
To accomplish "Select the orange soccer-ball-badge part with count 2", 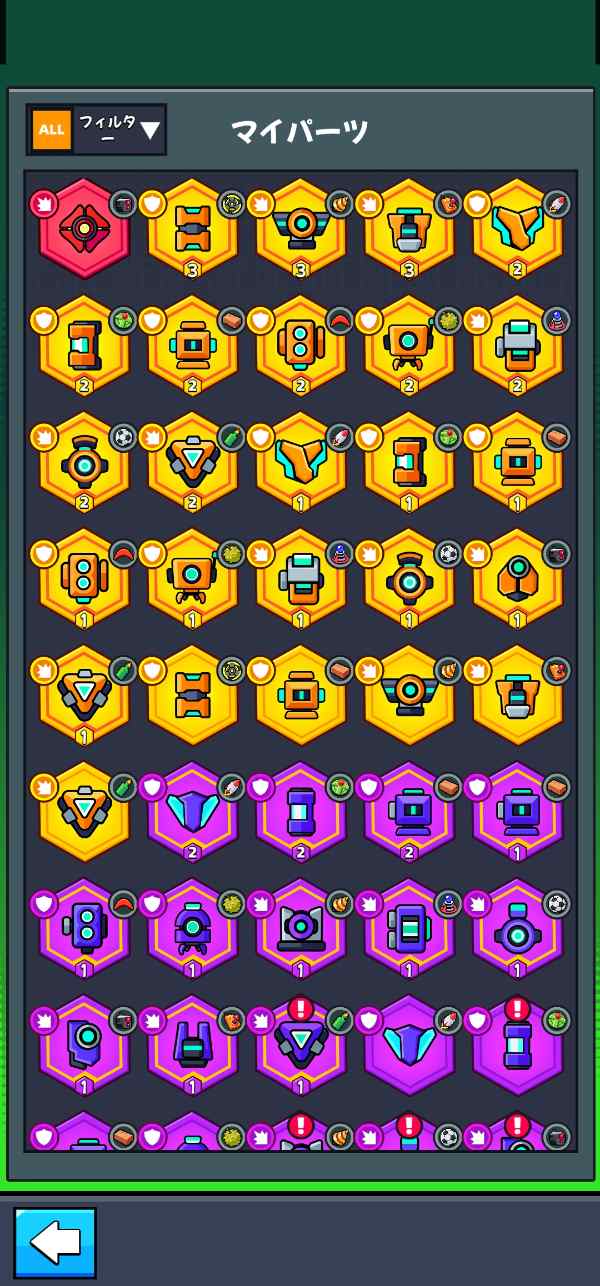I will 84,462.
